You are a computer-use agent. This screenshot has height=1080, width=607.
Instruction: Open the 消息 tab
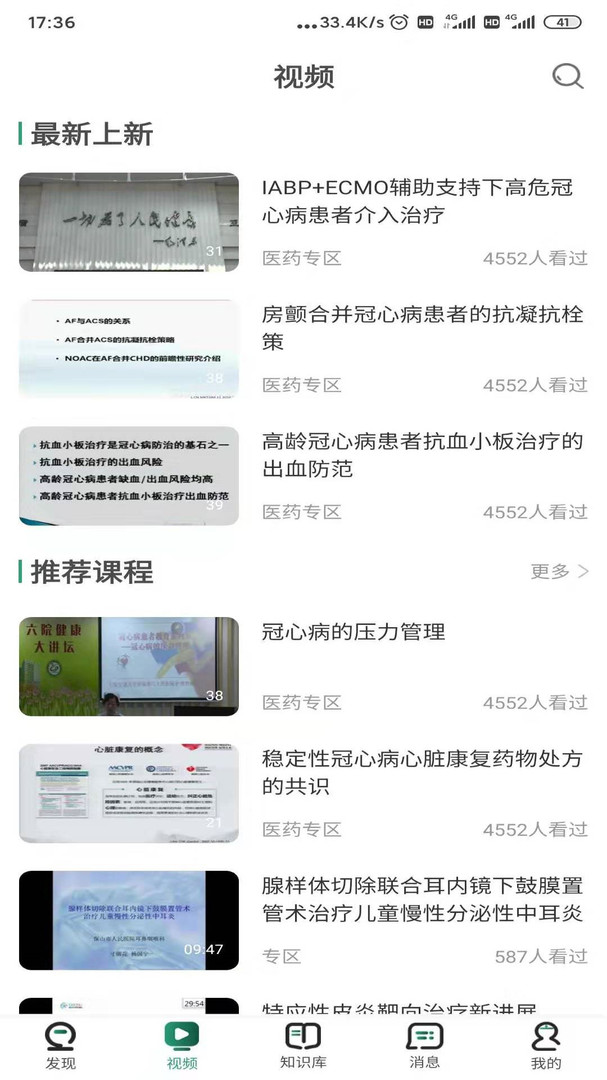point(425,1046)
